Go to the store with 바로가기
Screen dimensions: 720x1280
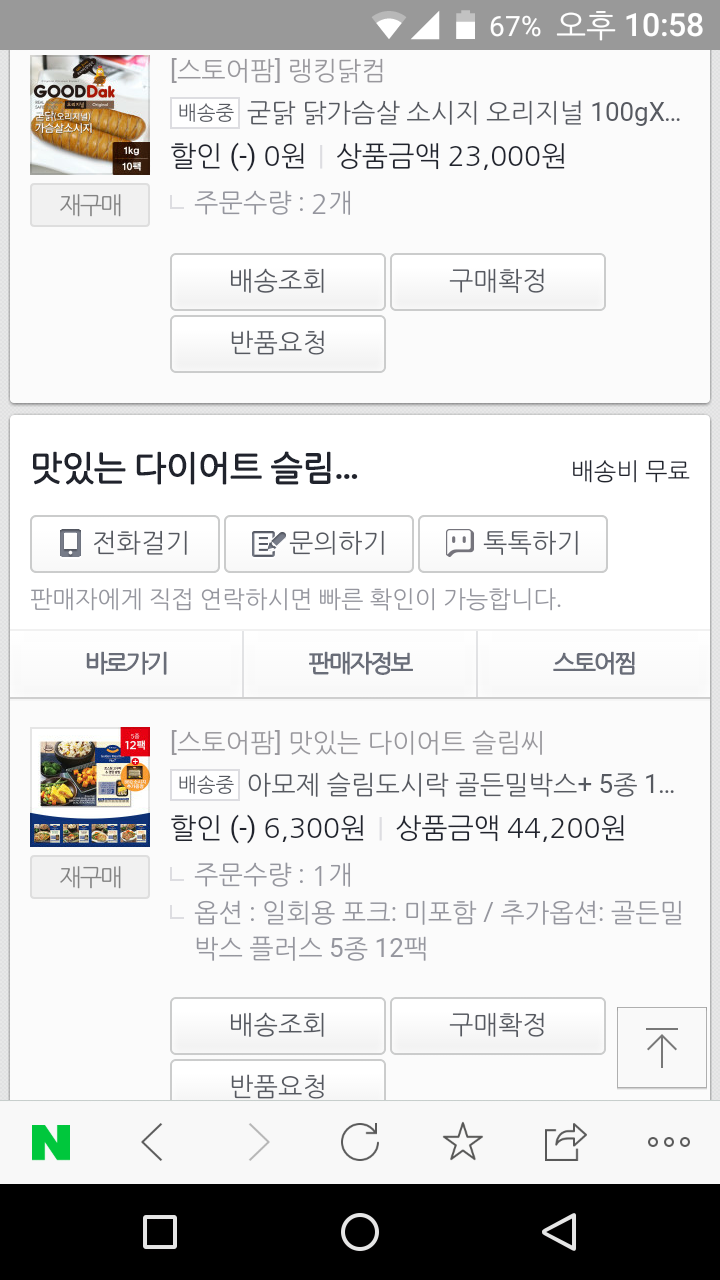[126, 663]
